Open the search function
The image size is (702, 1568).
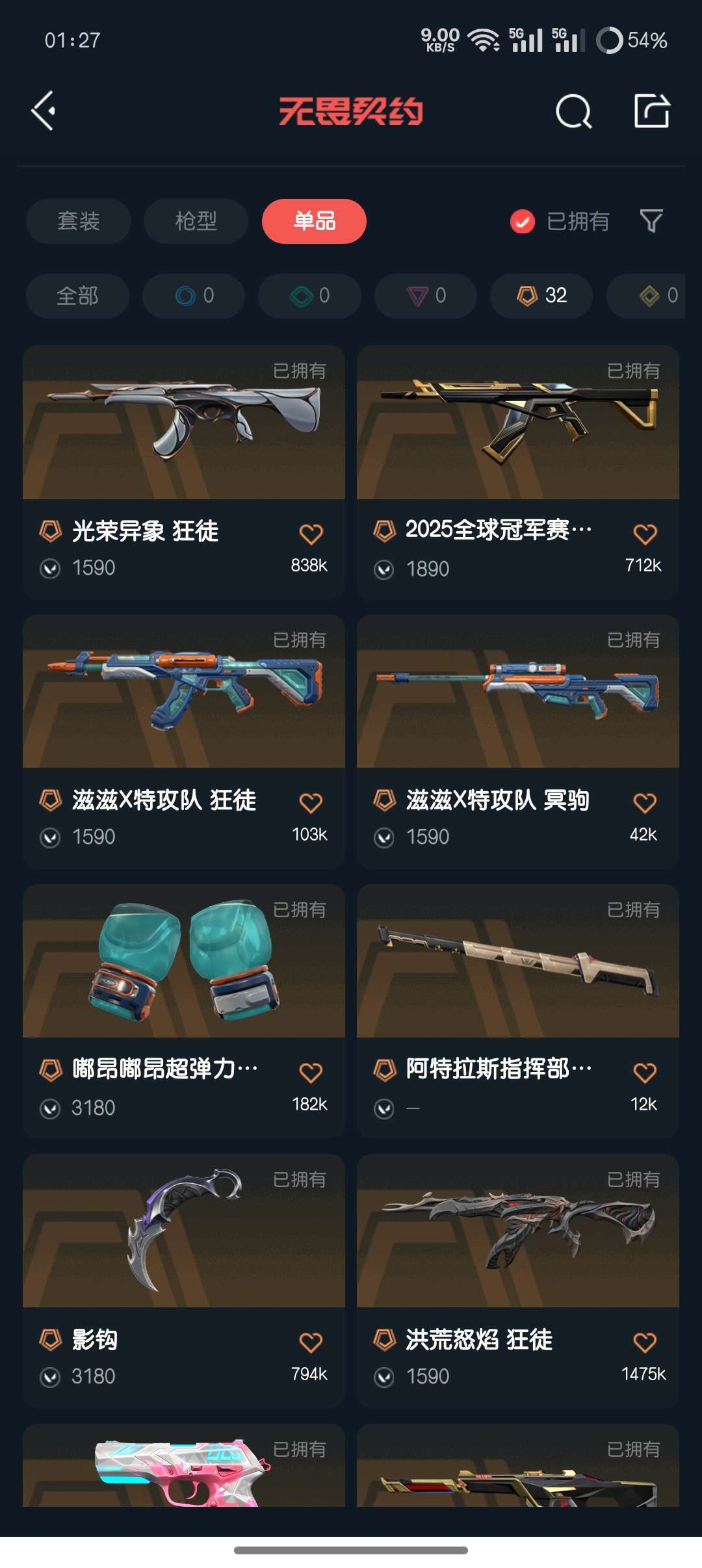pos(575,111)
